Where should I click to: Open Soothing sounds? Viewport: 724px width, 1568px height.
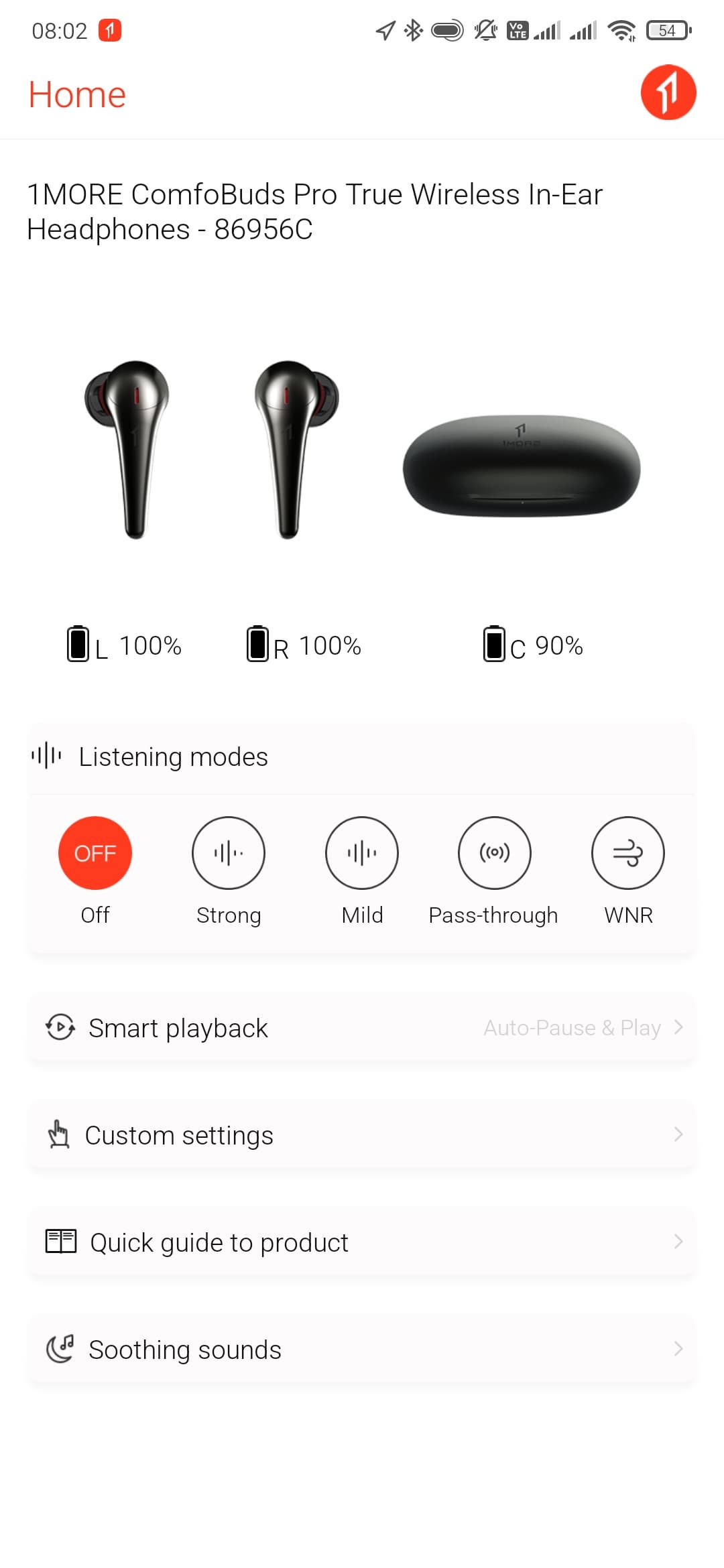coord(362,1350)
